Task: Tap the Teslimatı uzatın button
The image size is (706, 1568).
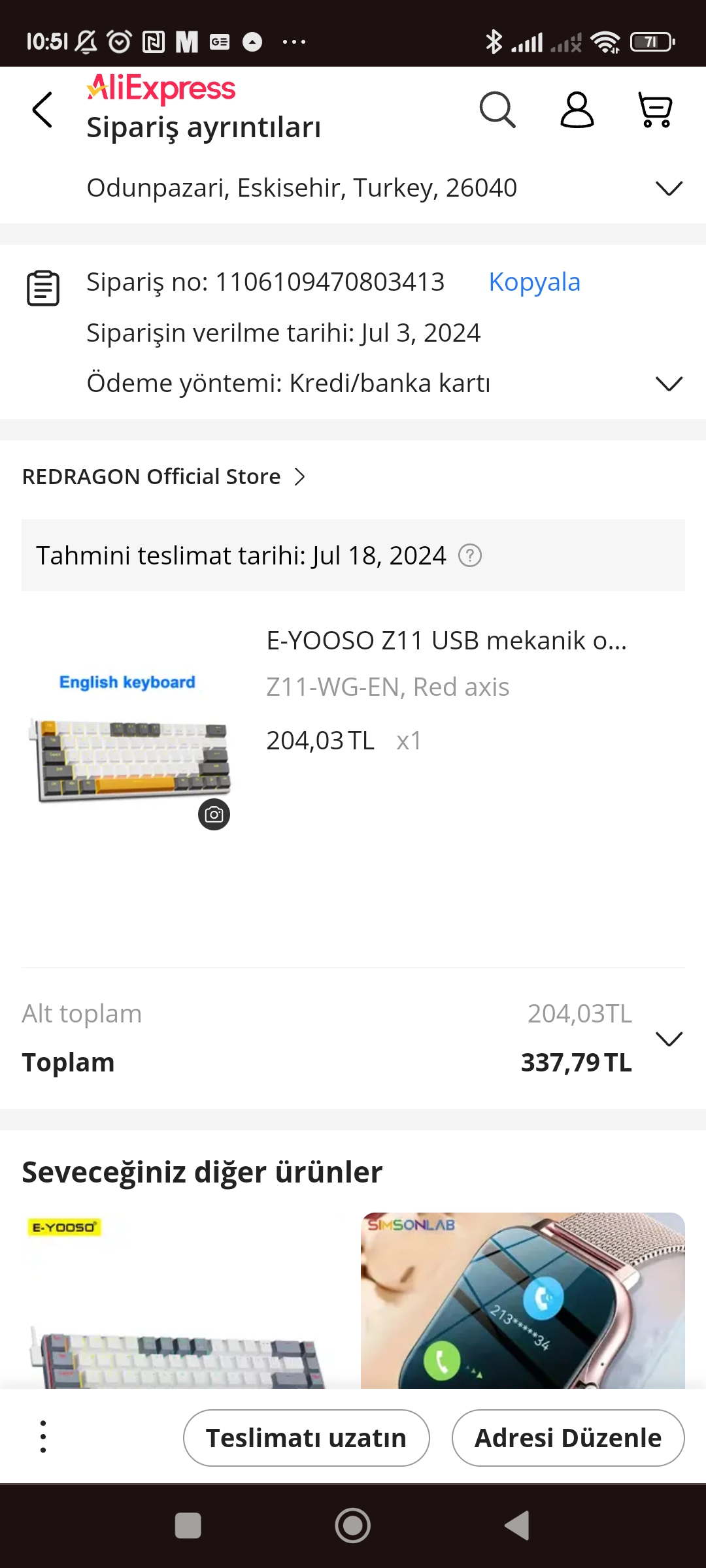Action: (x=306, y=1438)
